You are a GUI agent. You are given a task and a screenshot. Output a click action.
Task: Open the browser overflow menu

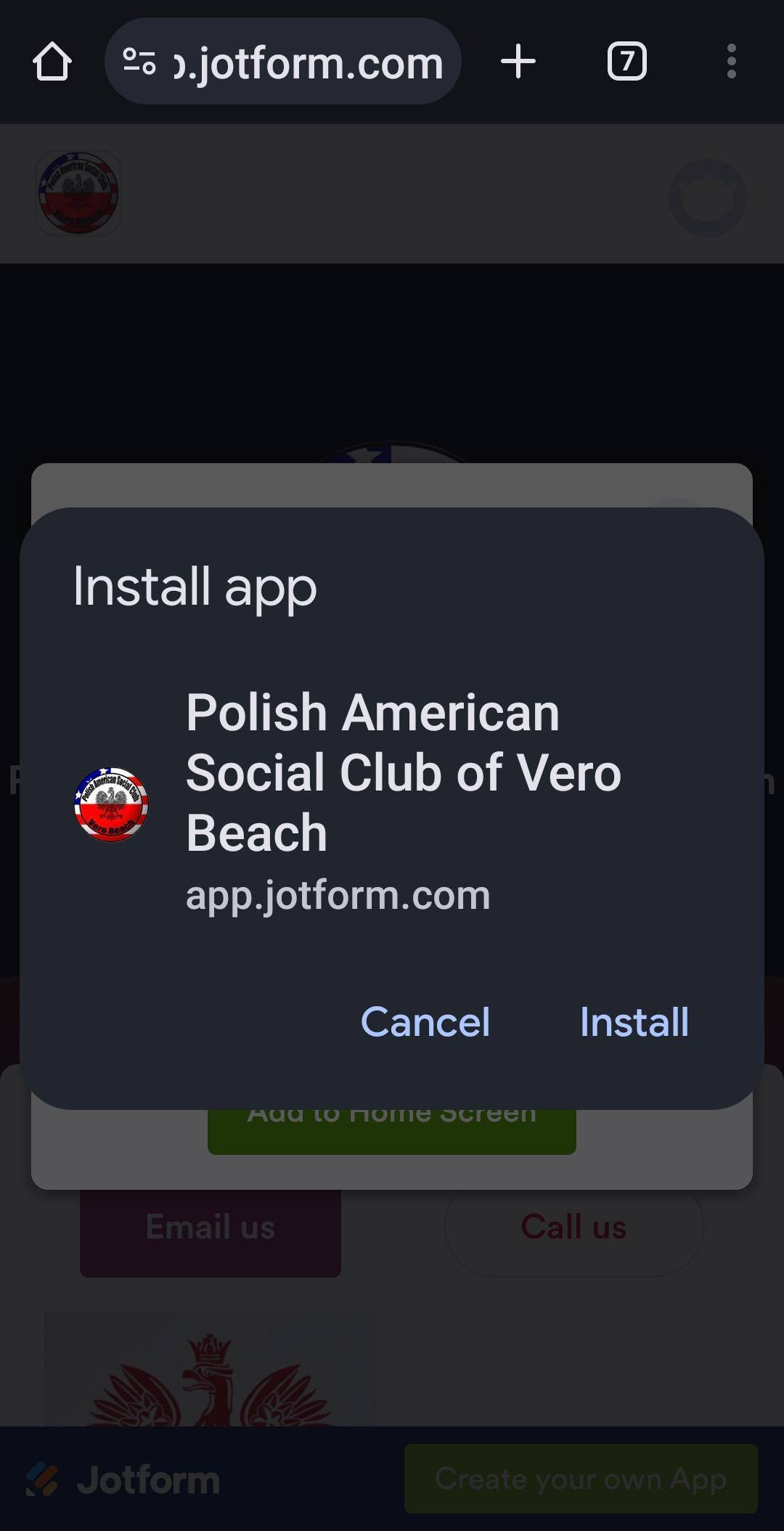731,62
